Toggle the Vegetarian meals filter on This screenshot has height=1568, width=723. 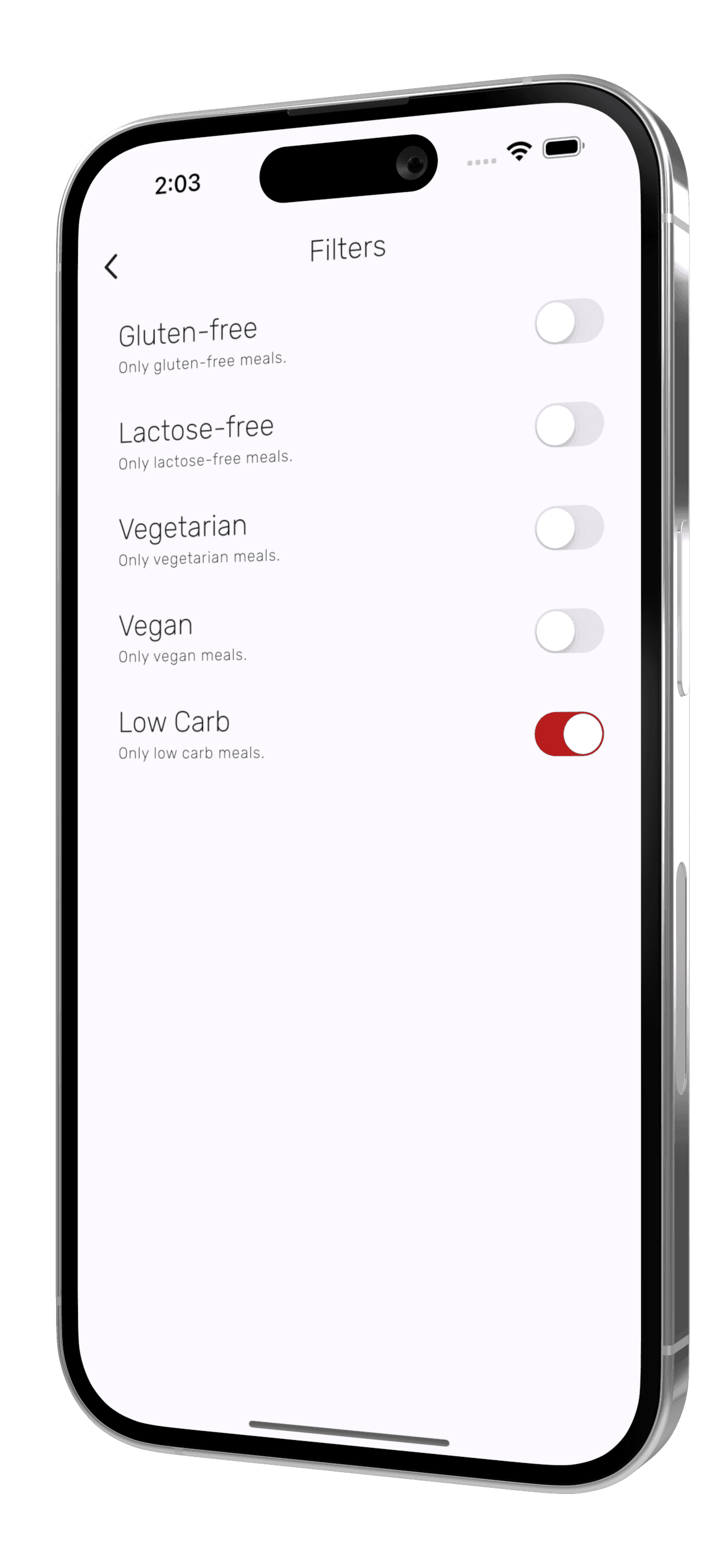(568, 527)
